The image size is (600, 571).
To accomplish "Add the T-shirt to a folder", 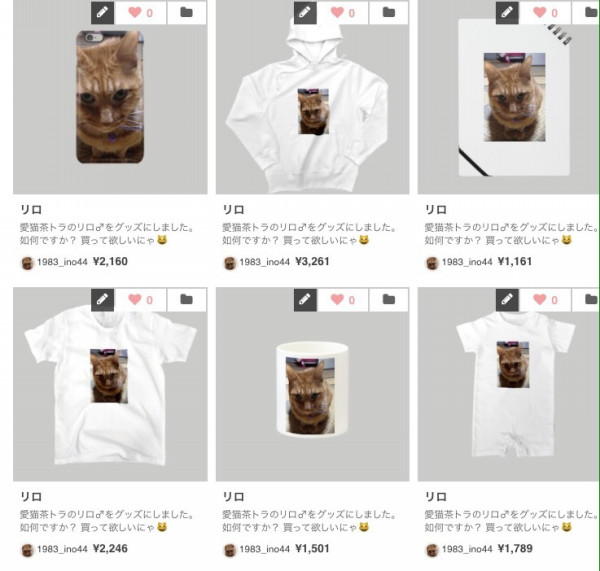I will click(187, 299).
